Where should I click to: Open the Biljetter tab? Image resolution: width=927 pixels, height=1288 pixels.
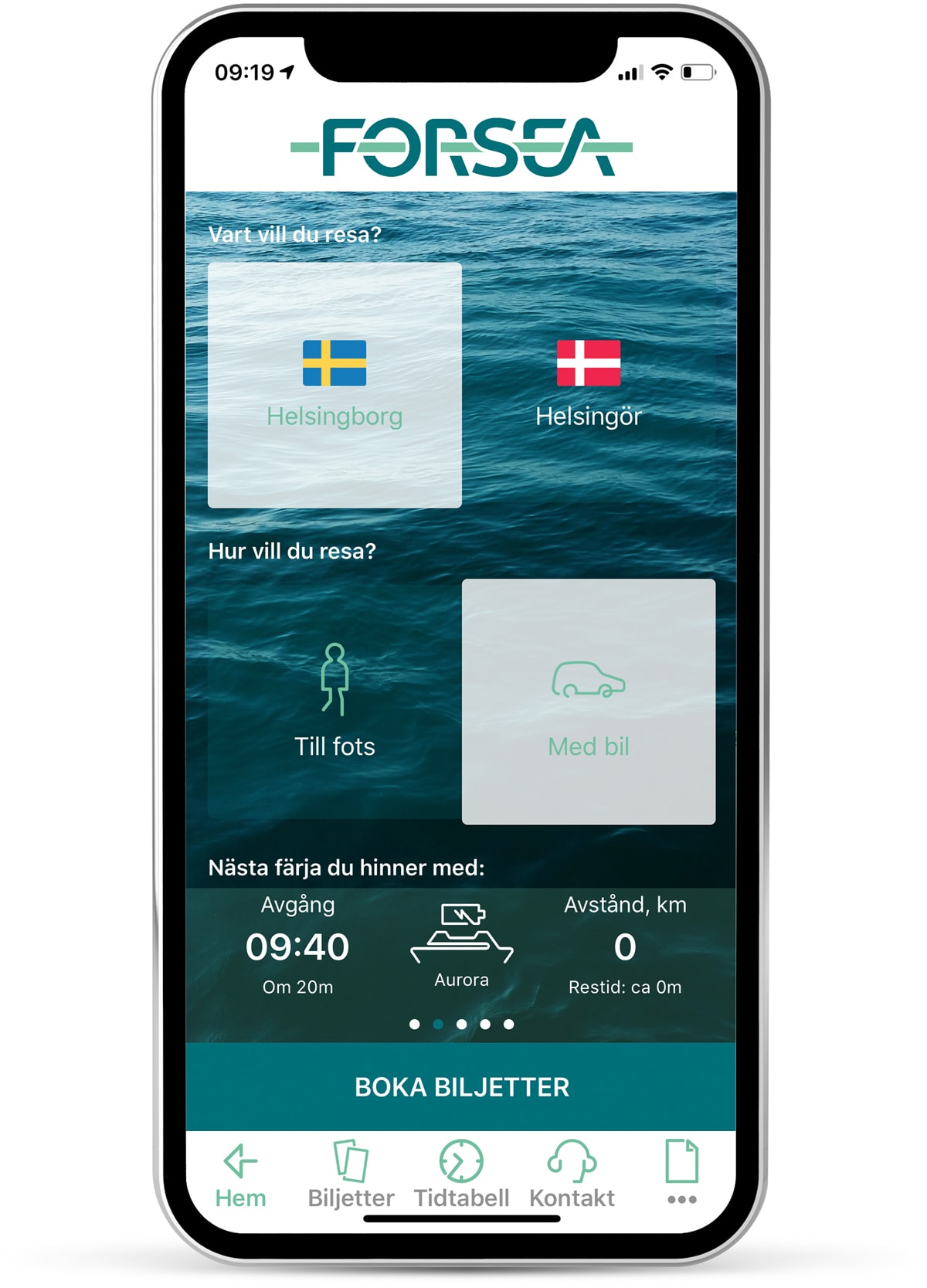[351, 1174]
